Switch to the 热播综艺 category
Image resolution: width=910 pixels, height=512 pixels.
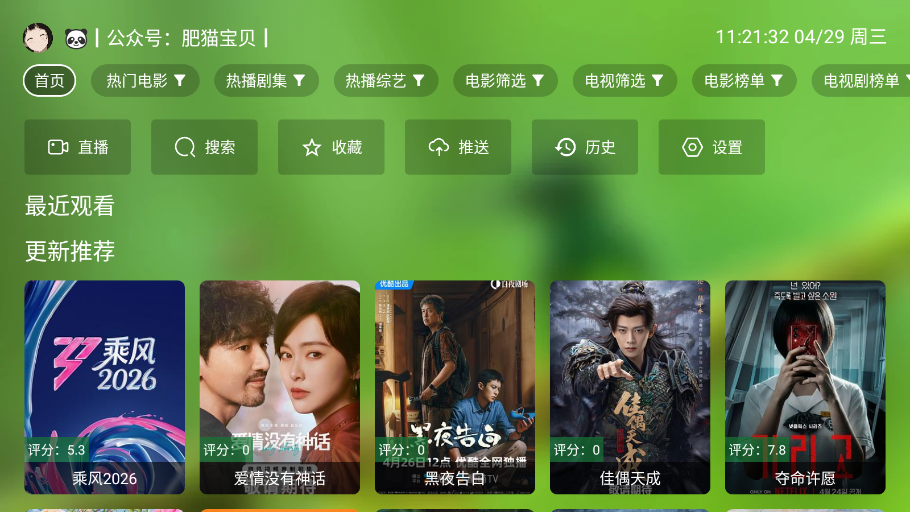(x=385, y=81)
